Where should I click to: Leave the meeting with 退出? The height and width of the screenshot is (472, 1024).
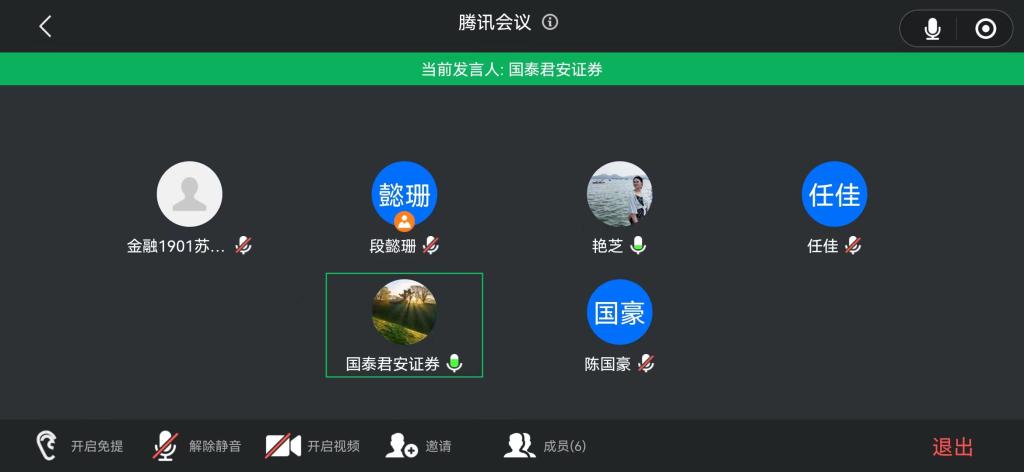click(x=952, y=447)
